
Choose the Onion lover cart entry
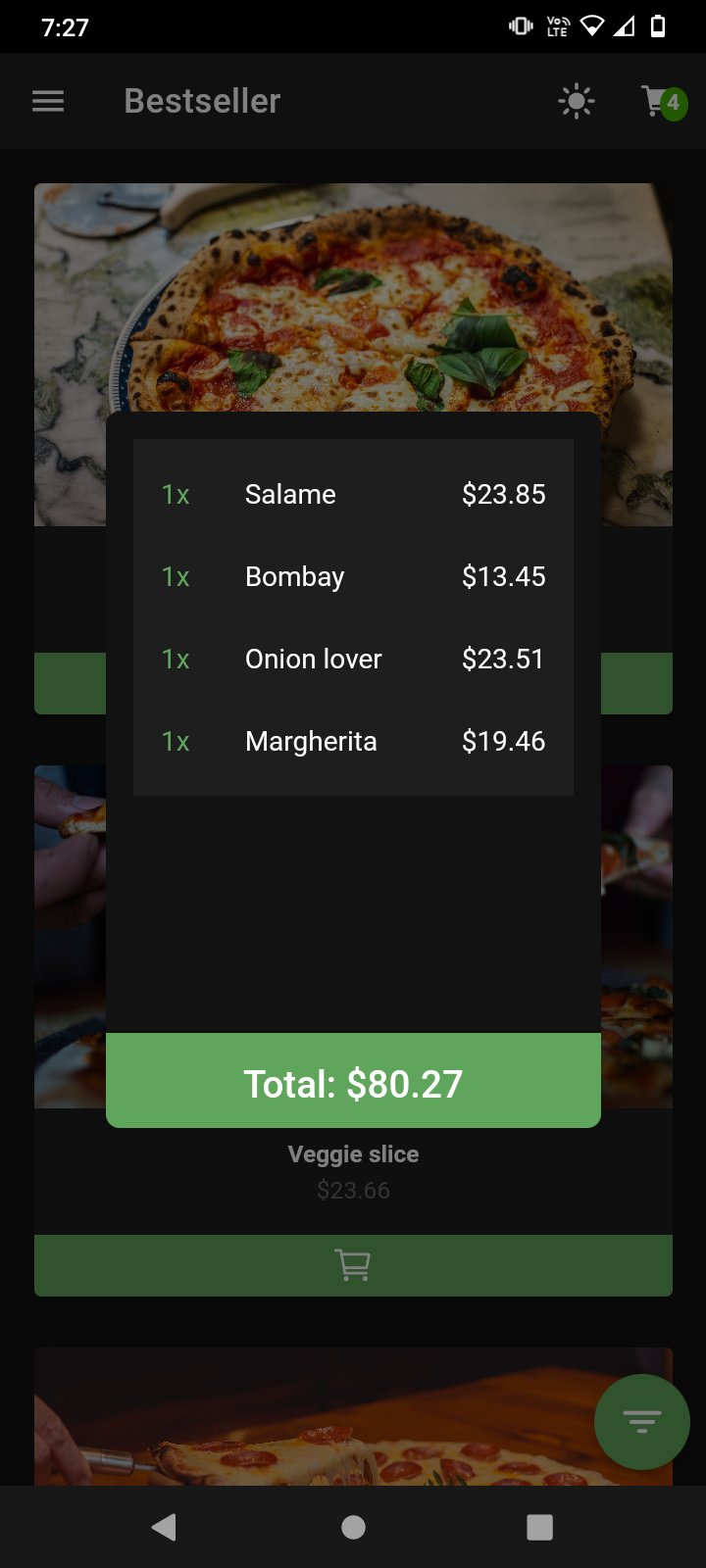[x=353, y=660]
